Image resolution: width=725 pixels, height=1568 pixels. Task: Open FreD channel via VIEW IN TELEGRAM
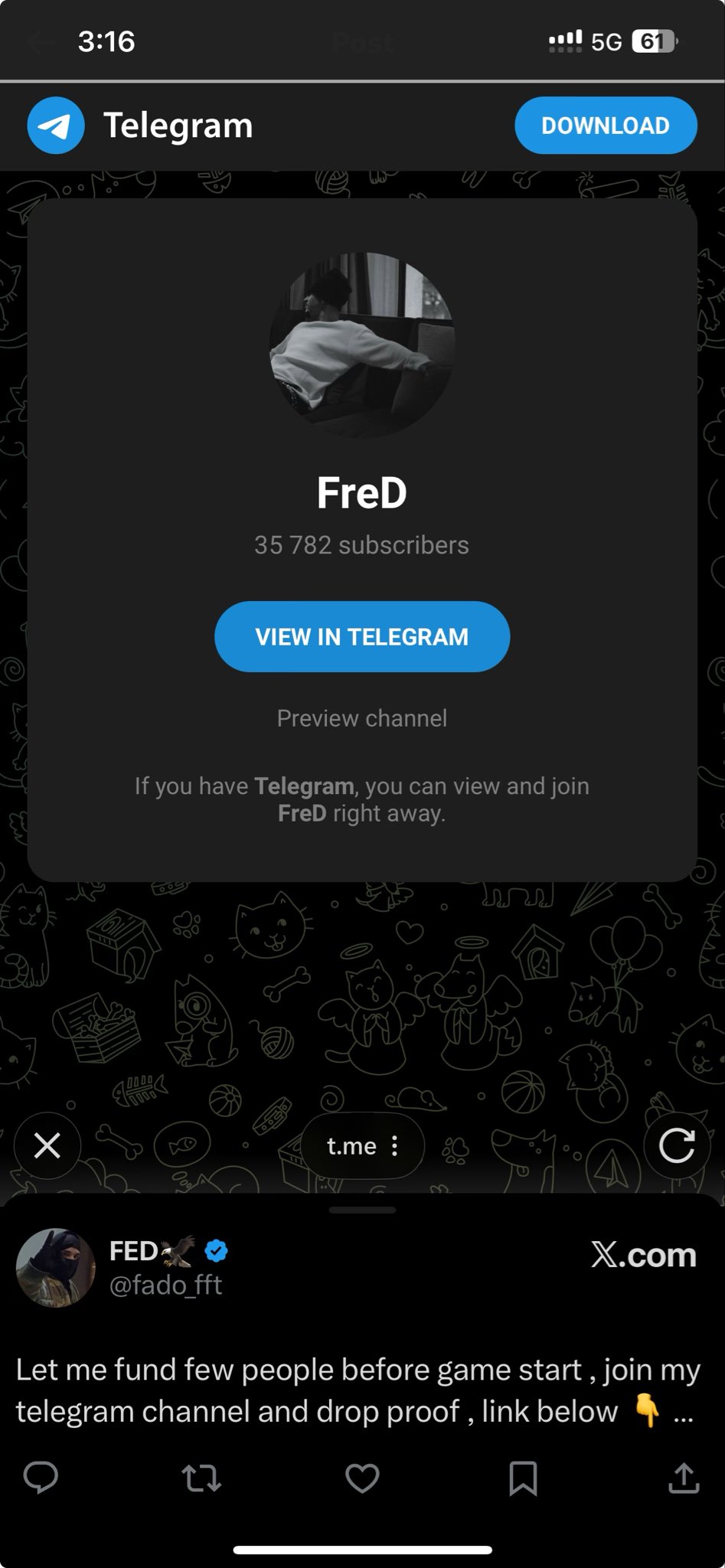[361, 636]
